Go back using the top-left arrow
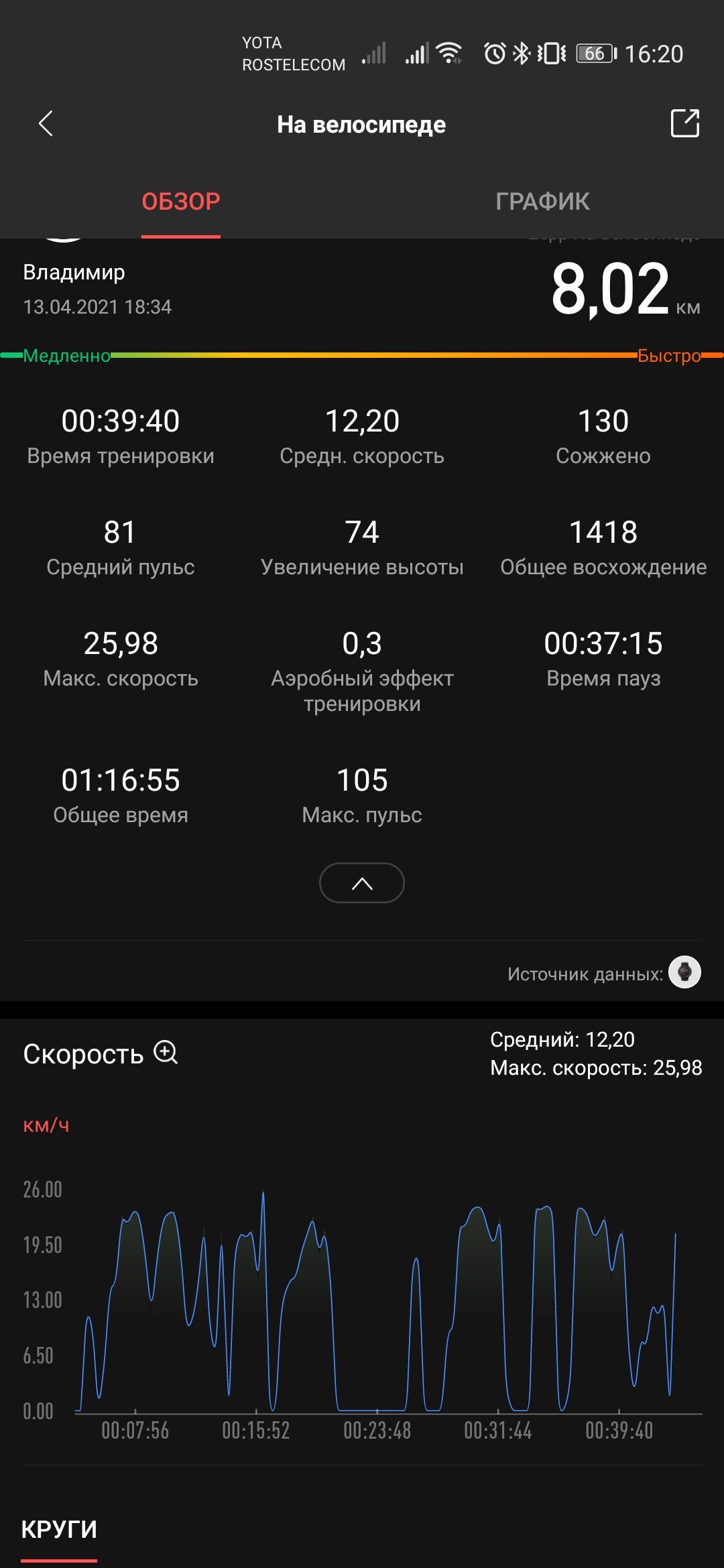 coord(46,124)
